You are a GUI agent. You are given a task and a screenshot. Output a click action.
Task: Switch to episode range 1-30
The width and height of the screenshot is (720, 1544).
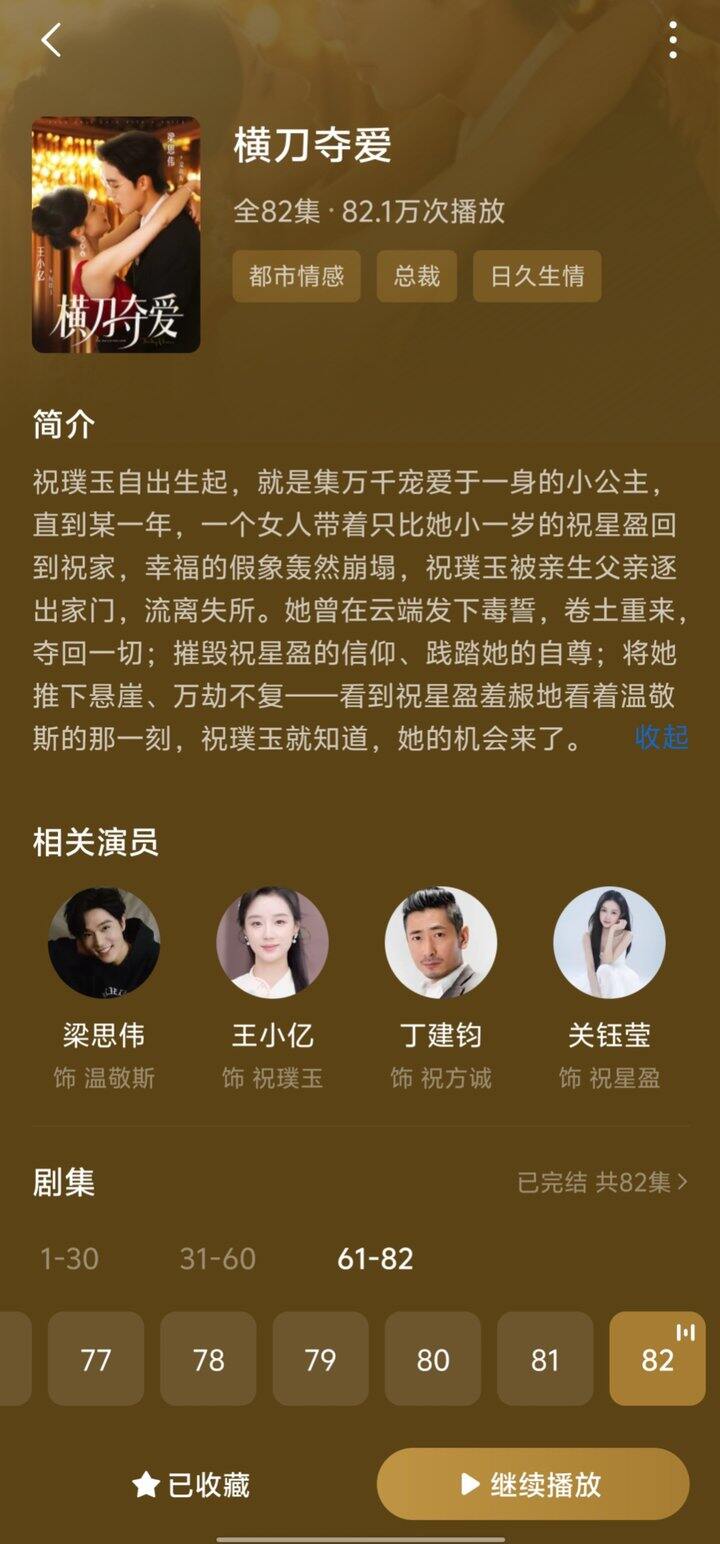click(x=69, y=1258)
